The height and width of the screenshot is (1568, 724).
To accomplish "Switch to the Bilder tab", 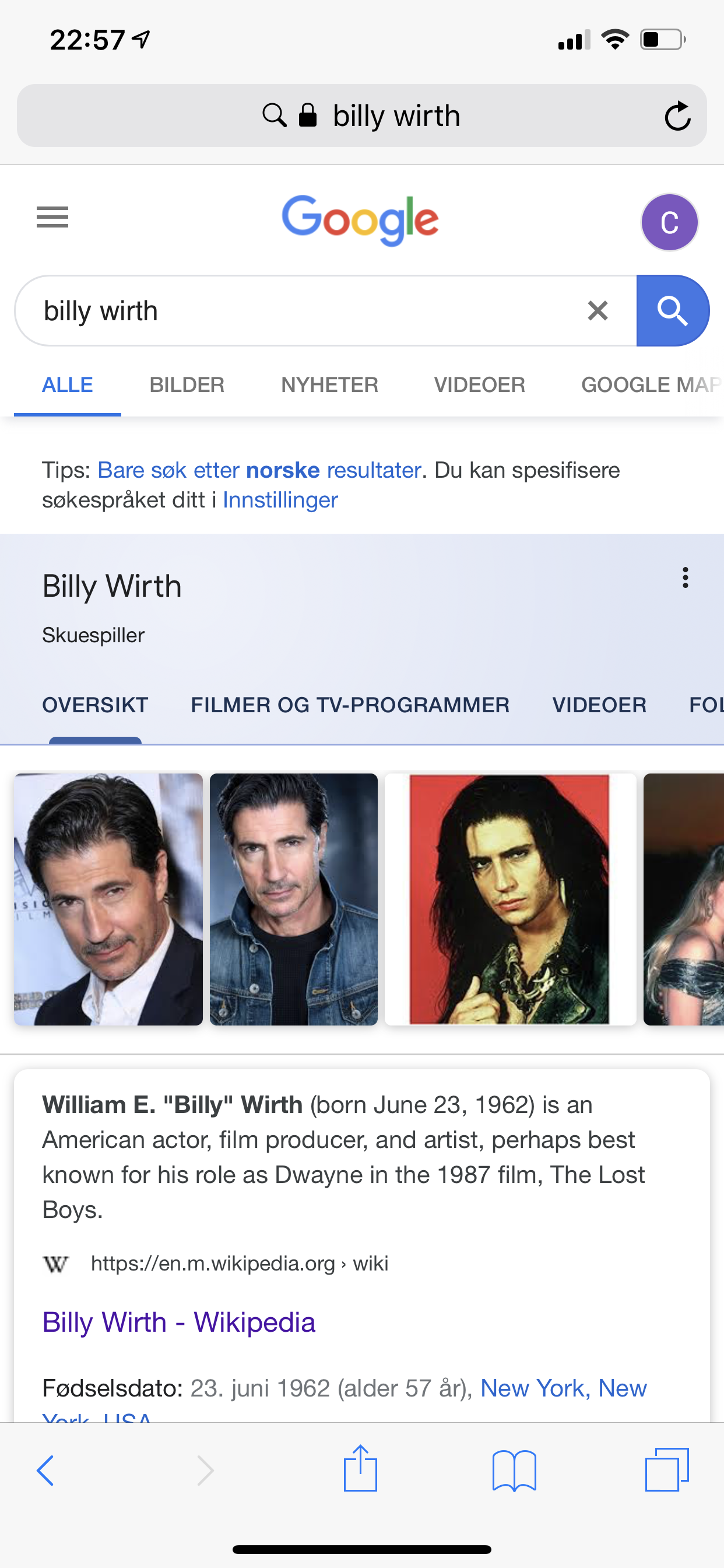I will pyautogui.click(x=187, y=384).
